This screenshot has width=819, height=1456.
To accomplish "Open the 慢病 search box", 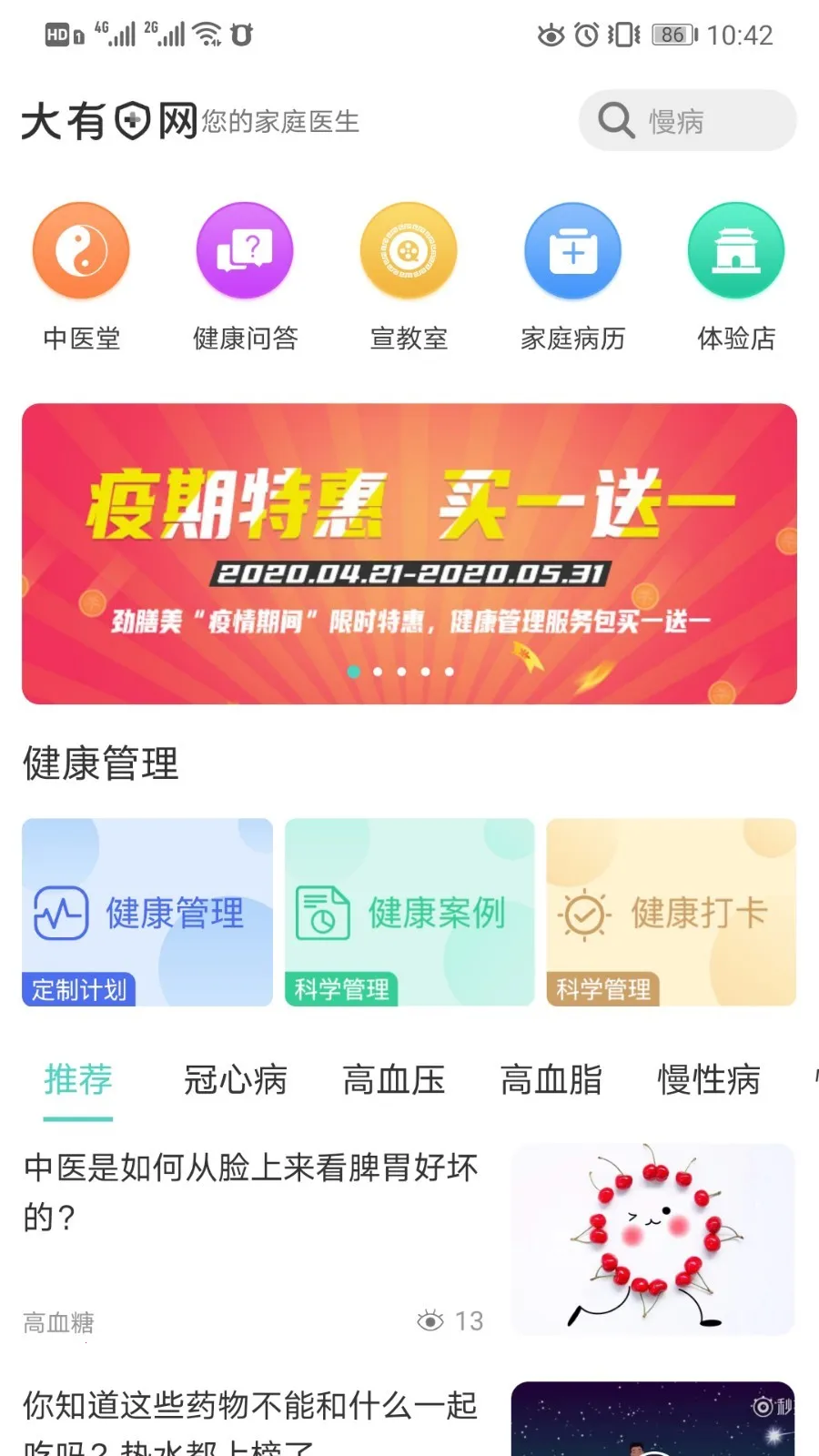I will (687, 120).
